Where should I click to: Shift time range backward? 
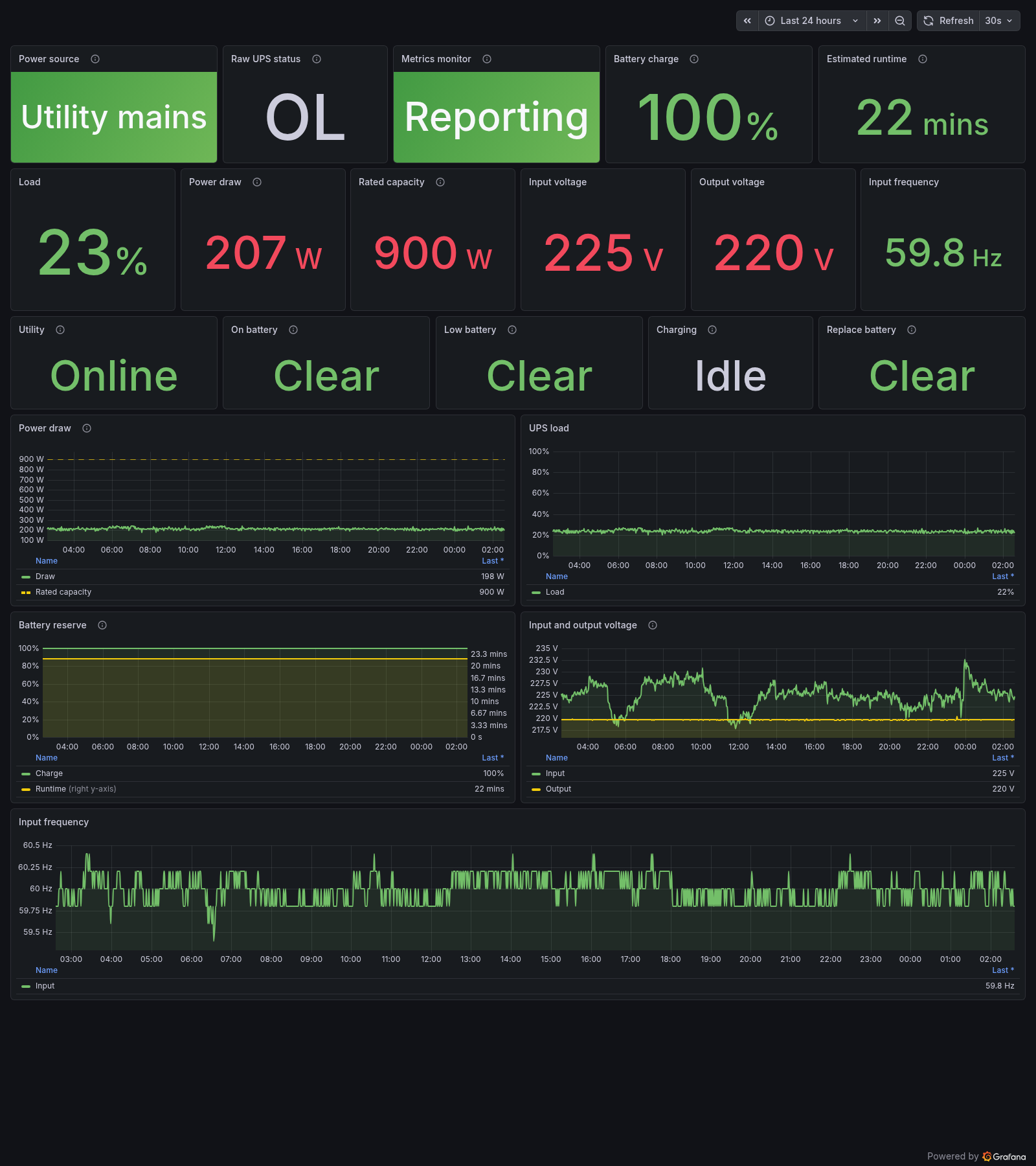point(747,21)
